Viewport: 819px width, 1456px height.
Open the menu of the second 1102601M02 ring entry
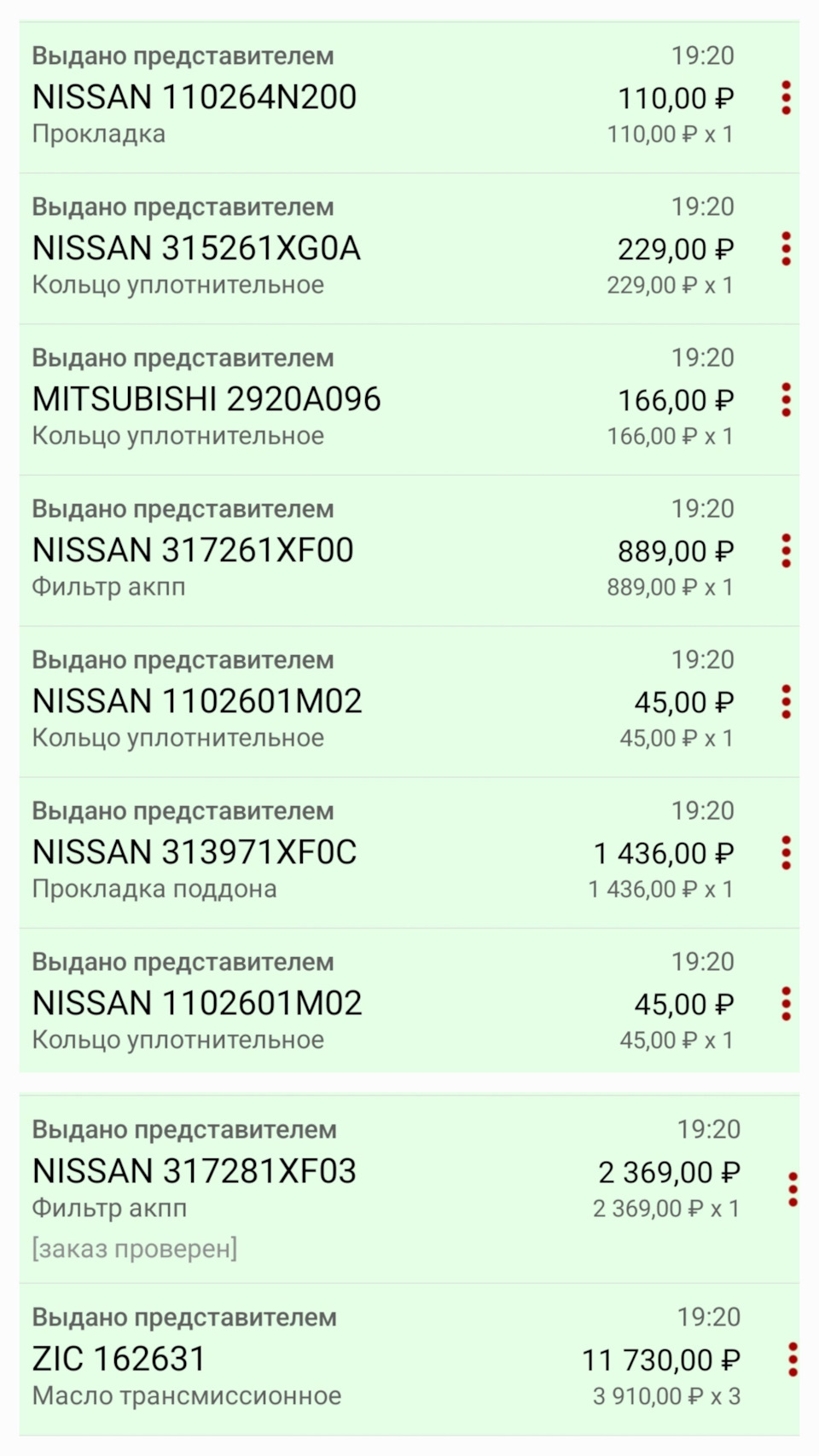click(787, 1003)
